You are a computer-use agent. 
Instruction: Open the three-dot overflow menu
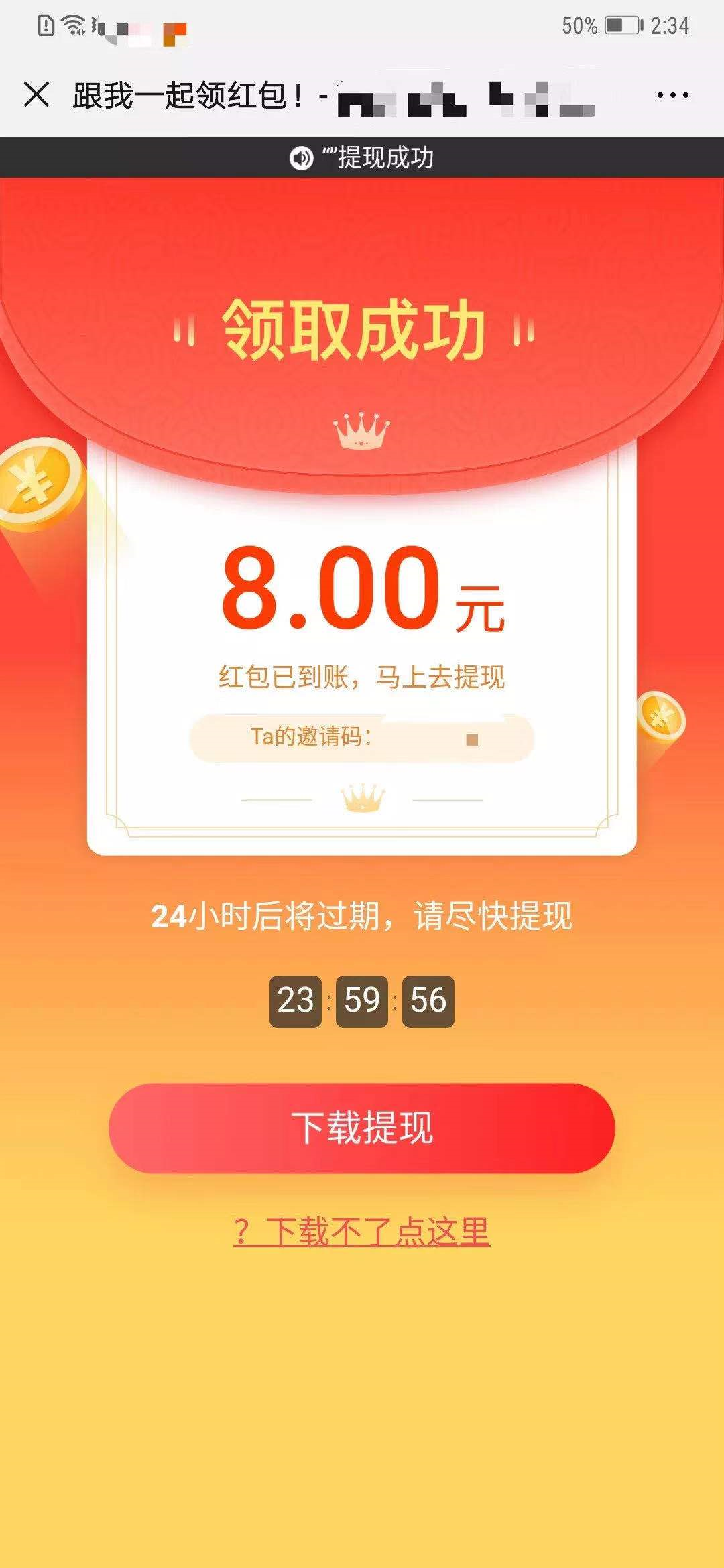[672, 95]
